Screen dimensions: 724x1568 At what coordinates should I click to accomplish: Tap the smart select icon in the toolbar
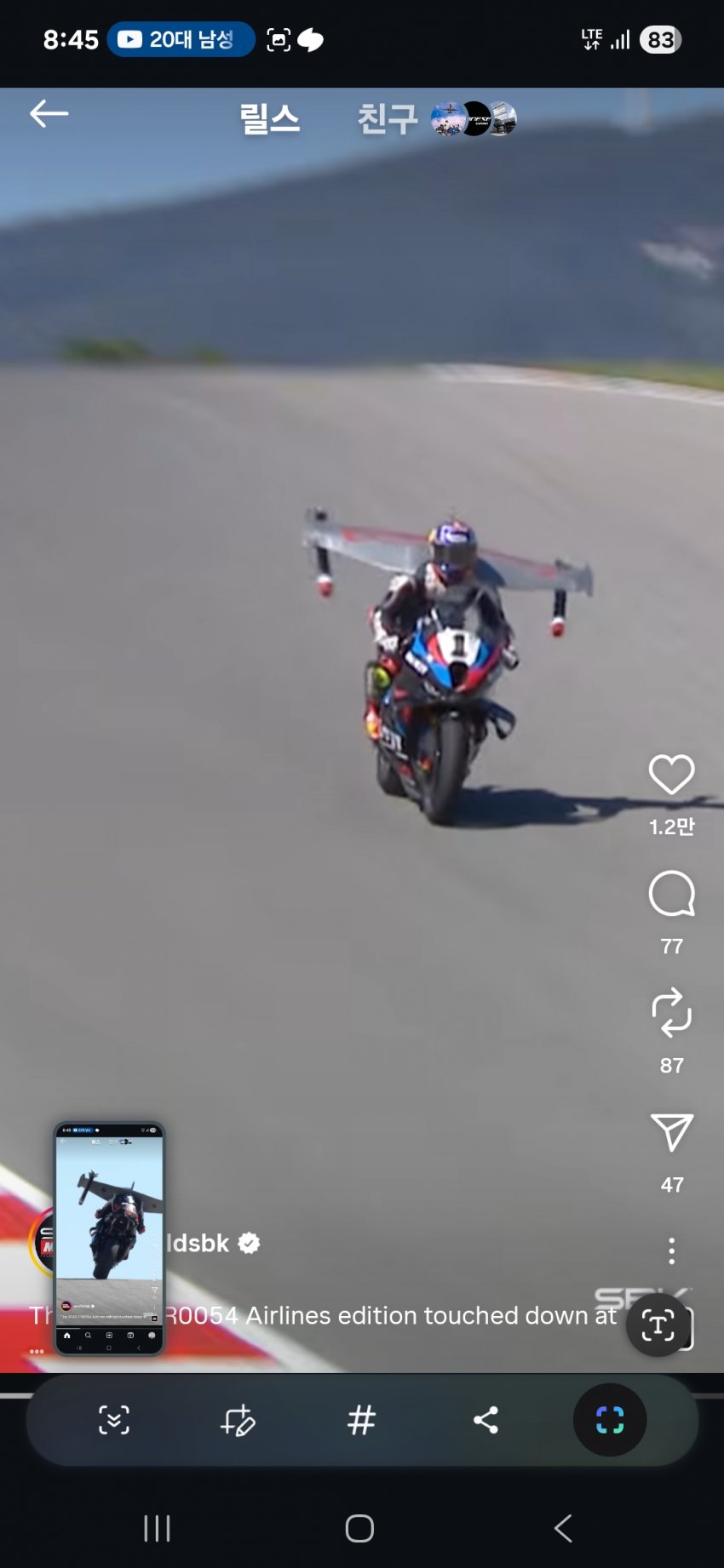[x=610, y=1420]
